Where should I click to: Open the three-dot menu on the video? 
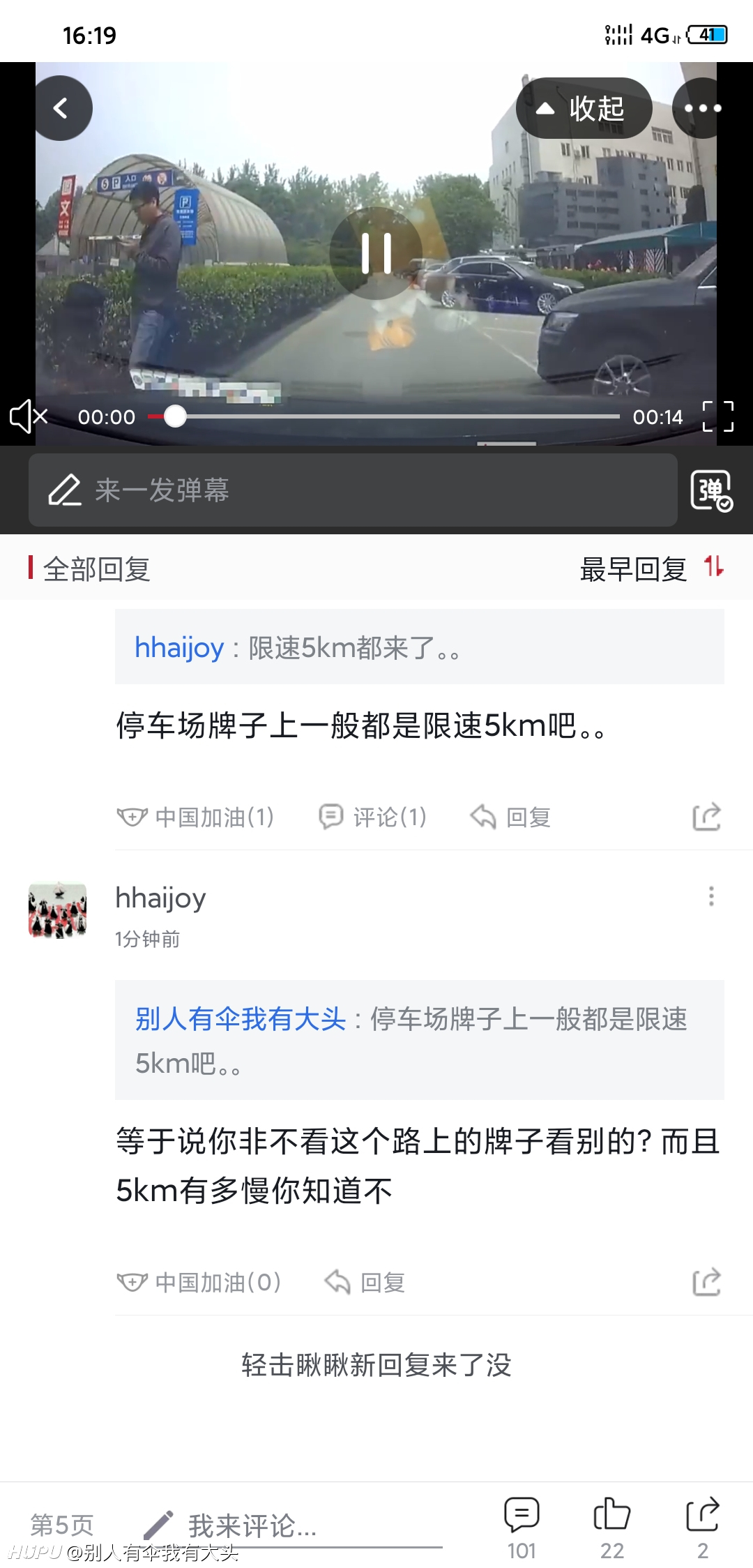pos(703,108)
